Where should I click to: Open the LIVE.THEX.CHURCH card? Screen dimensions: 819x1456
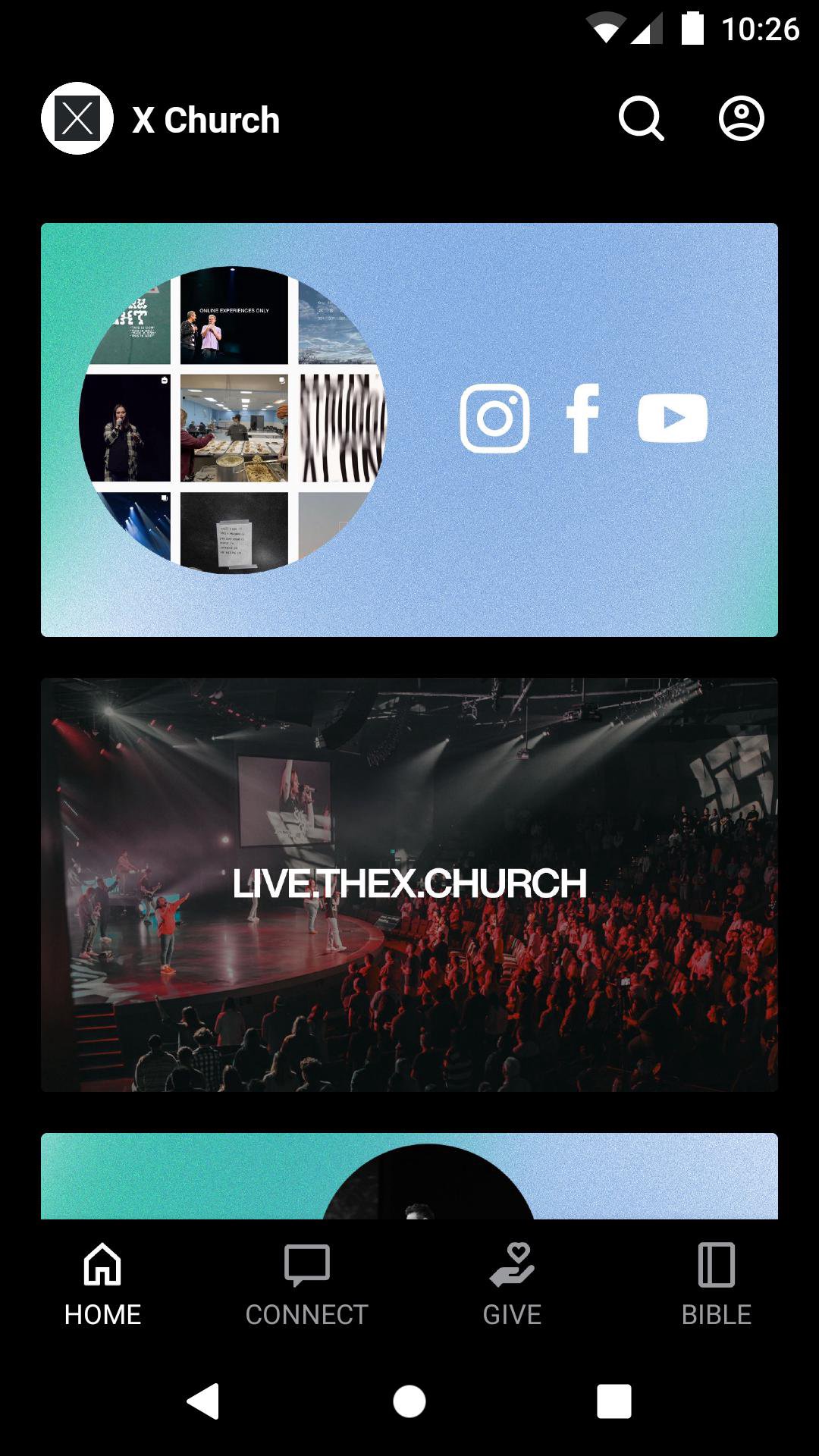(x=409, y=884)
